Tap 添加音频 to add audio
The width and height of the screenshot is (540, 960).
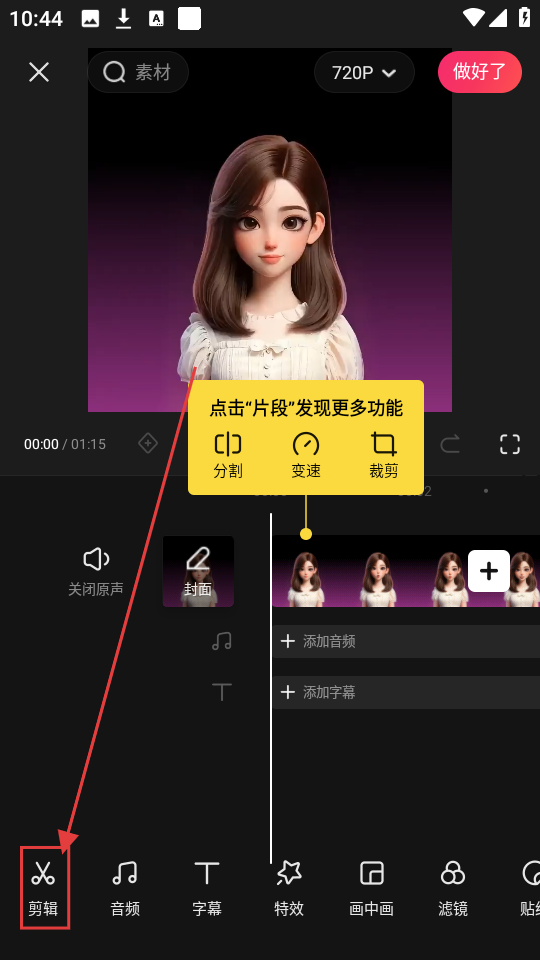405,641
